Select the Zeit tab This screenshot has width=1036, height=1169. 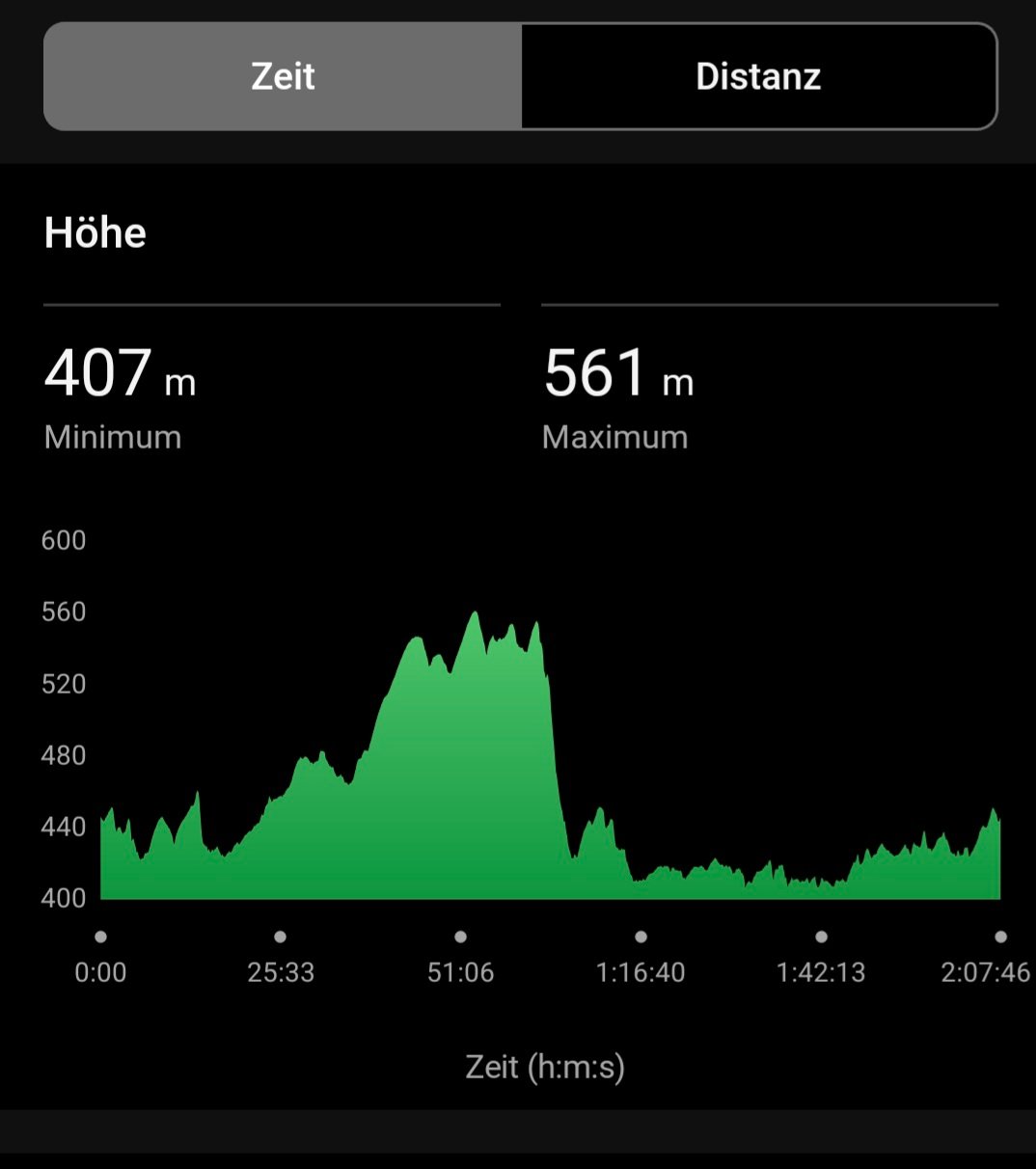click(x=283, y=76)
